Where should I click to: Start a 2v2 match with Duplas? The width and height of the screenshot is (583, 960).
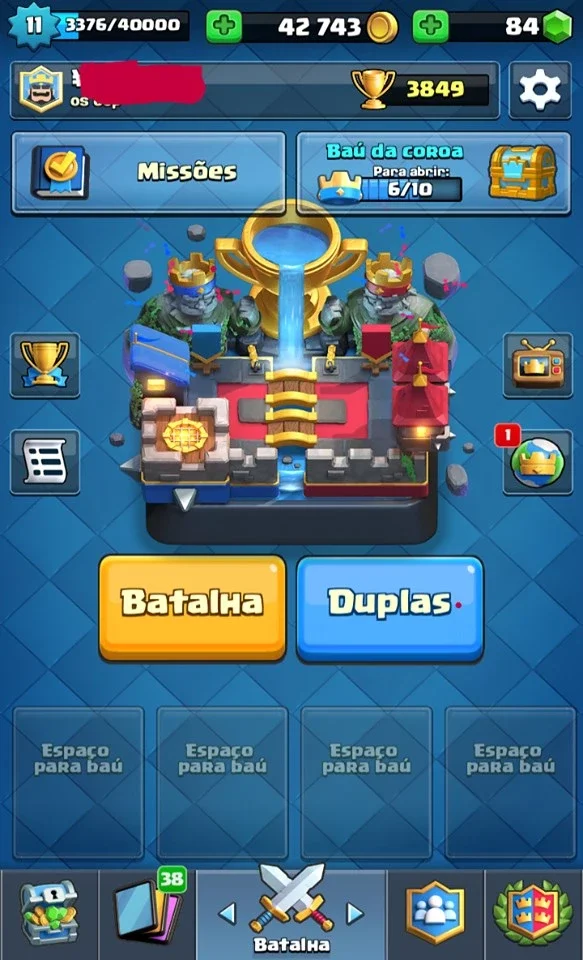pyautogui.click(x=390, y=608)
